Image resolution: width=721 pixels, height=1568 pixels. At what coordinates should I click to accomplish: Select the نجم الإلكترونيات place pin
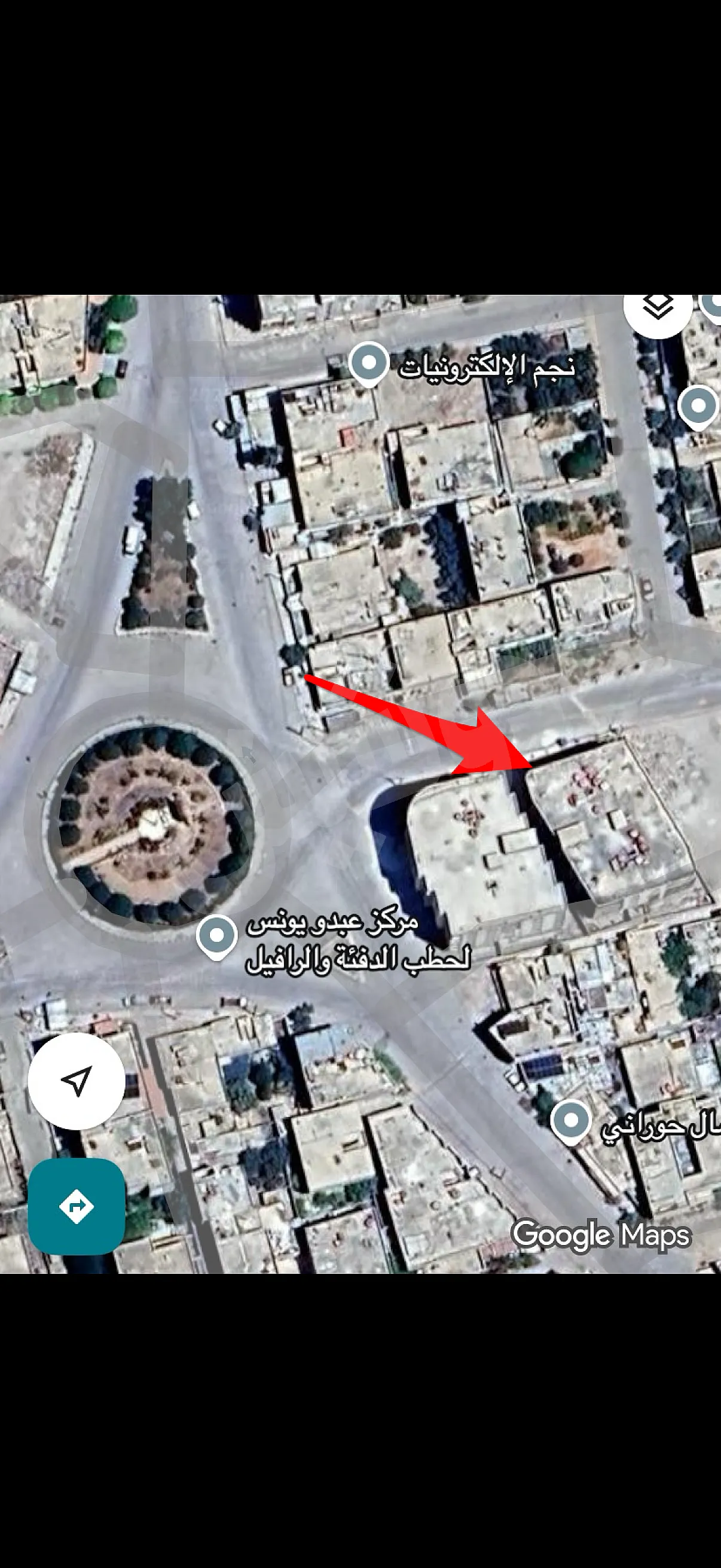click(369, 364)
